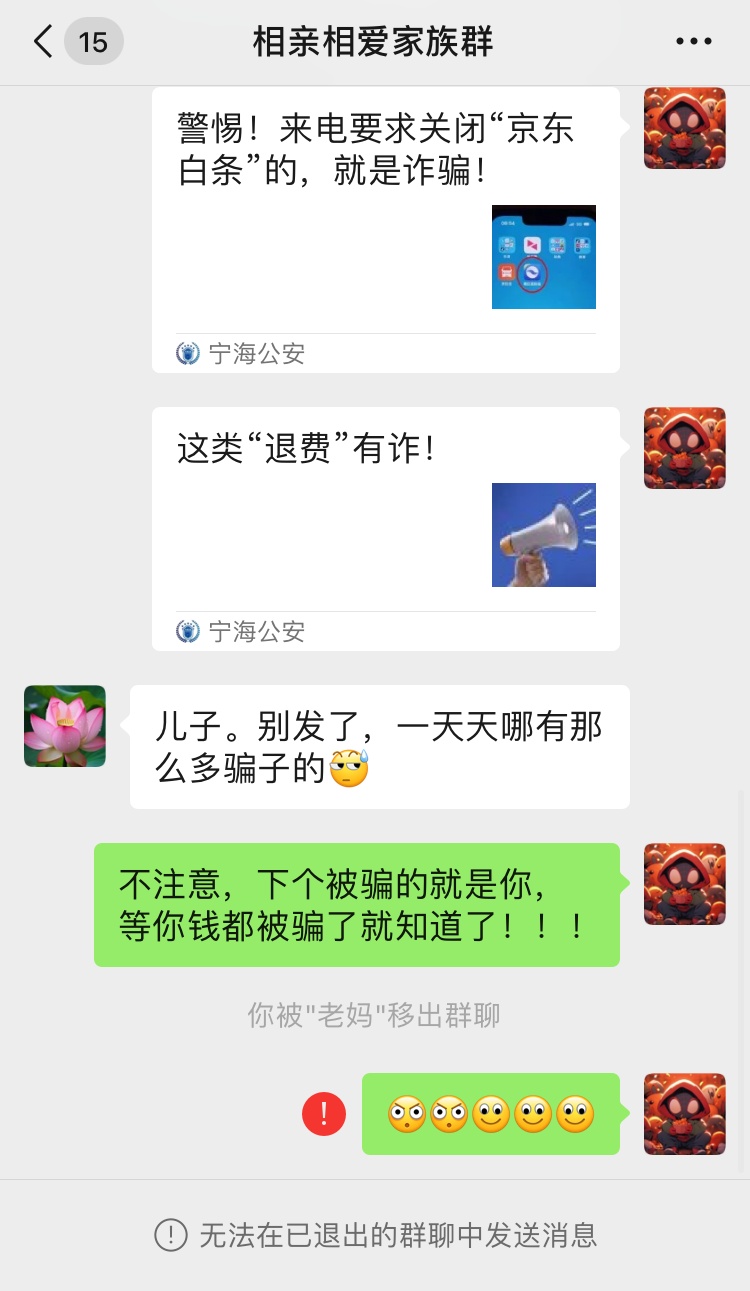View the phone screenshot thumbnail in the scam article
The image size is (750, 1291).
(x=543, y=256)
